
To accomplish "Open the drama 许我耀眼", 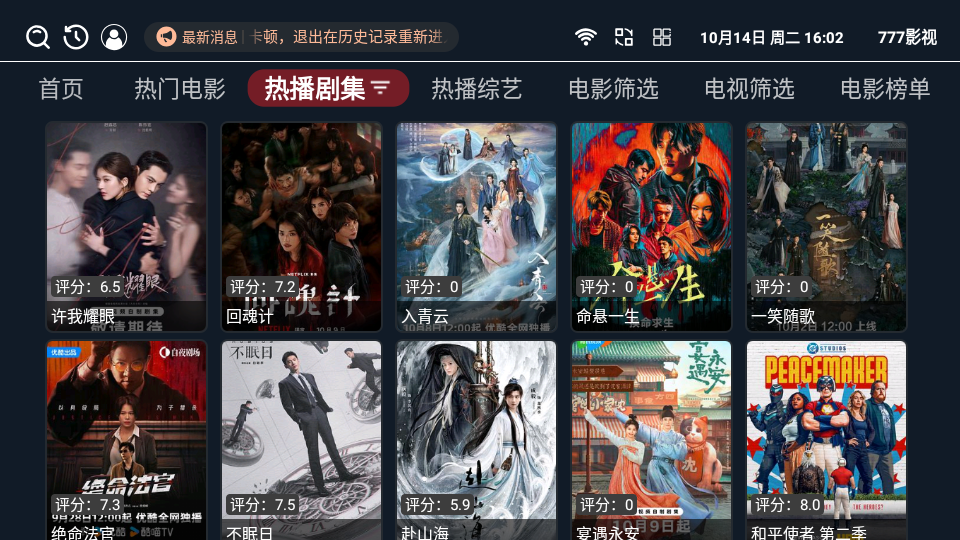I will tap(126, 226).
